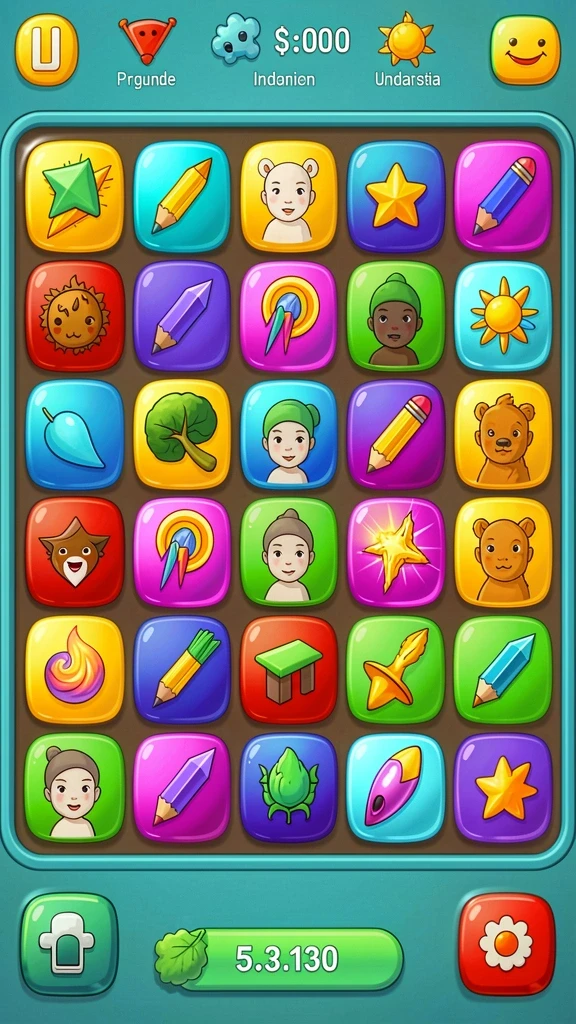
Task: Open the yellow smiley face button
Action: (525, 50)
